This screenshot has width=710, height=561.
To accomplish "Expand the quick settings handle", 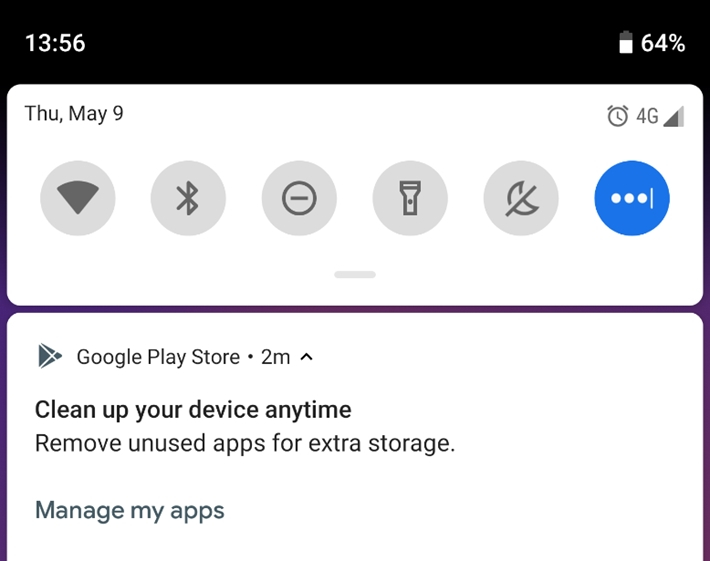I will coord(355,274).
